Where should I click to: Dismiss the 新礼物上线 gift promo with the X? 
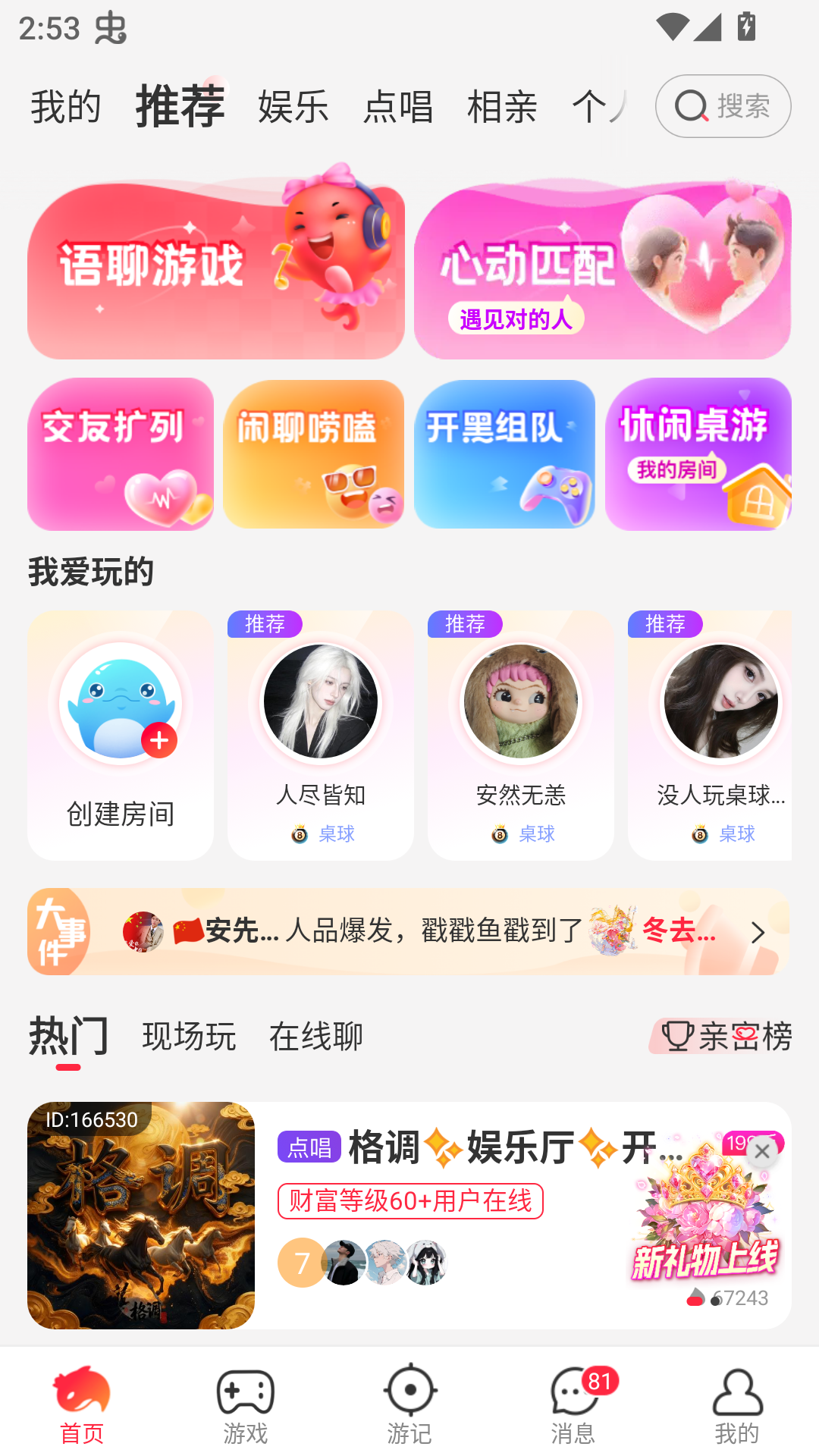pos(761,1150)
